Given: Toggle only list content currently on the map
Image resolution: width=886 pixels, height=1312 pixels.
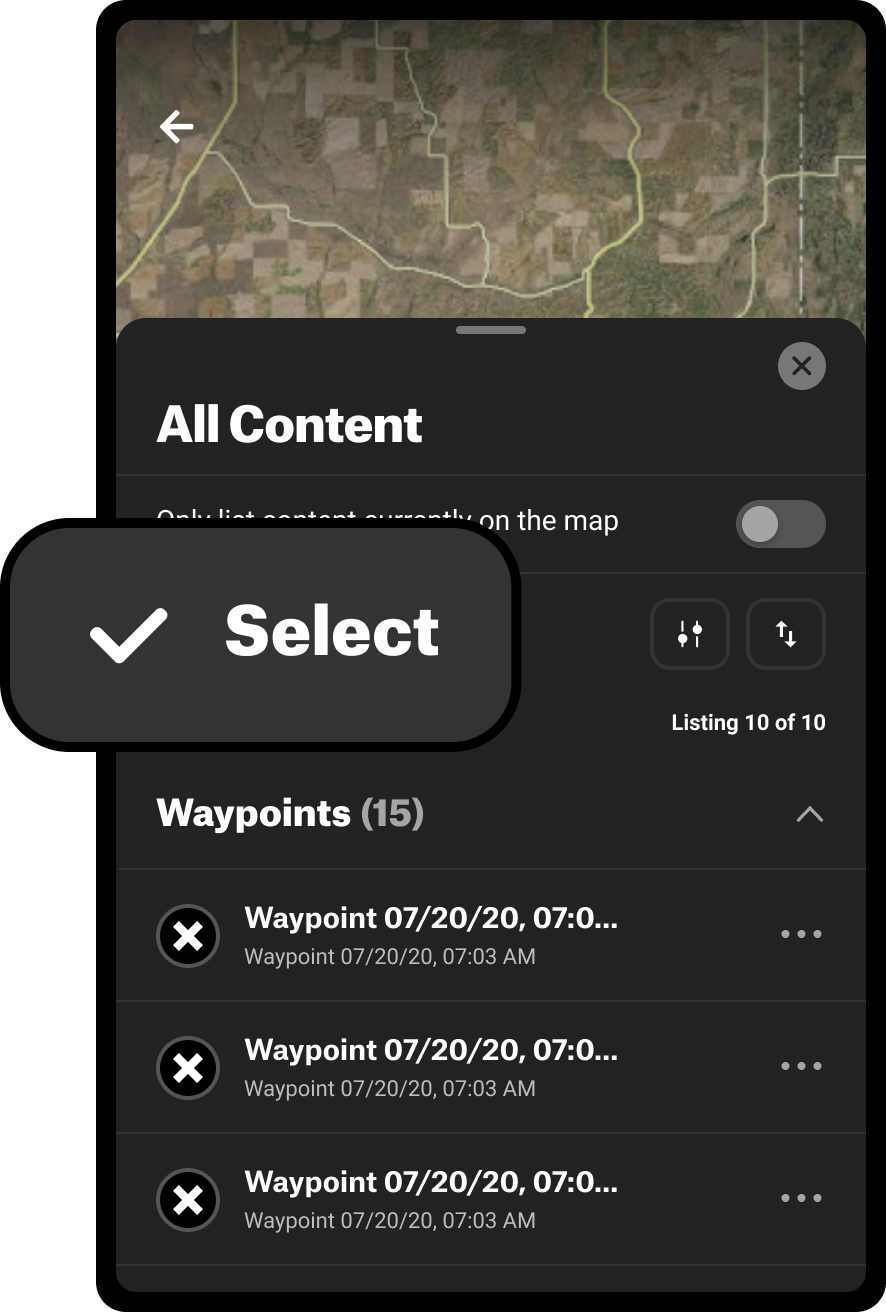Looking at the screenshot, I should click(780, 524).
